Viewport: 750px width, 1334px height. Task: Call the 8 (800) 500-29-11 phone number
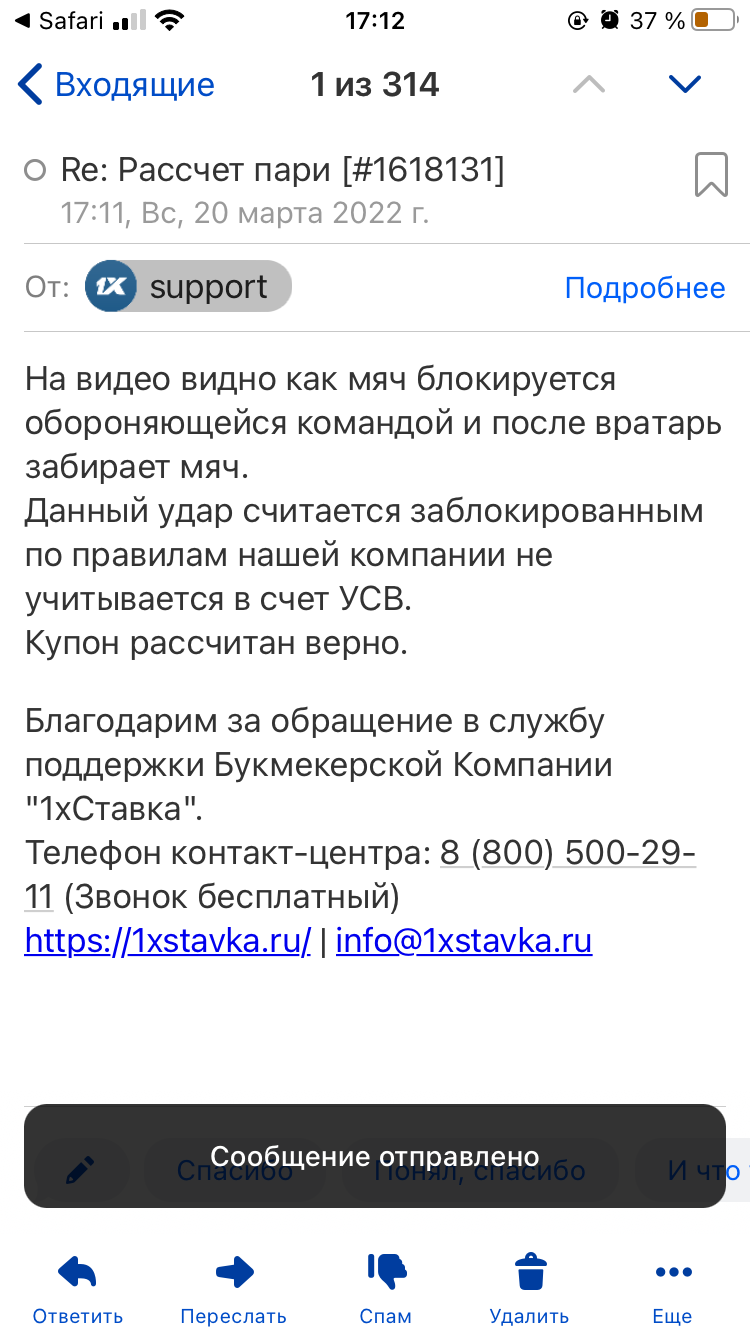pyautogui.click(x=360, y=875)
